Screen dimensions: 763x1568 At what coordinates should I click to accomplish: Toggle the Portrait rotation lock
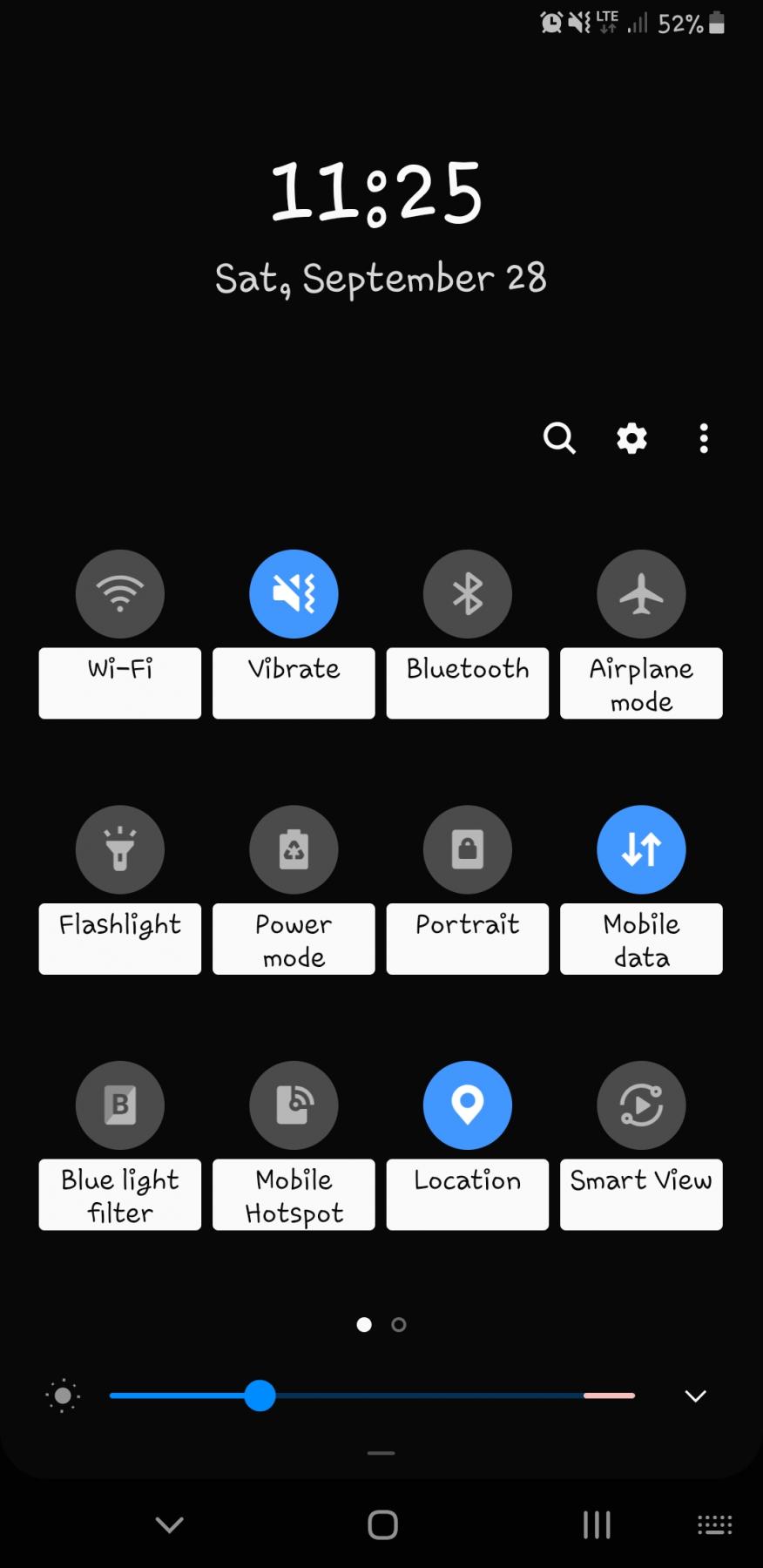468,849
